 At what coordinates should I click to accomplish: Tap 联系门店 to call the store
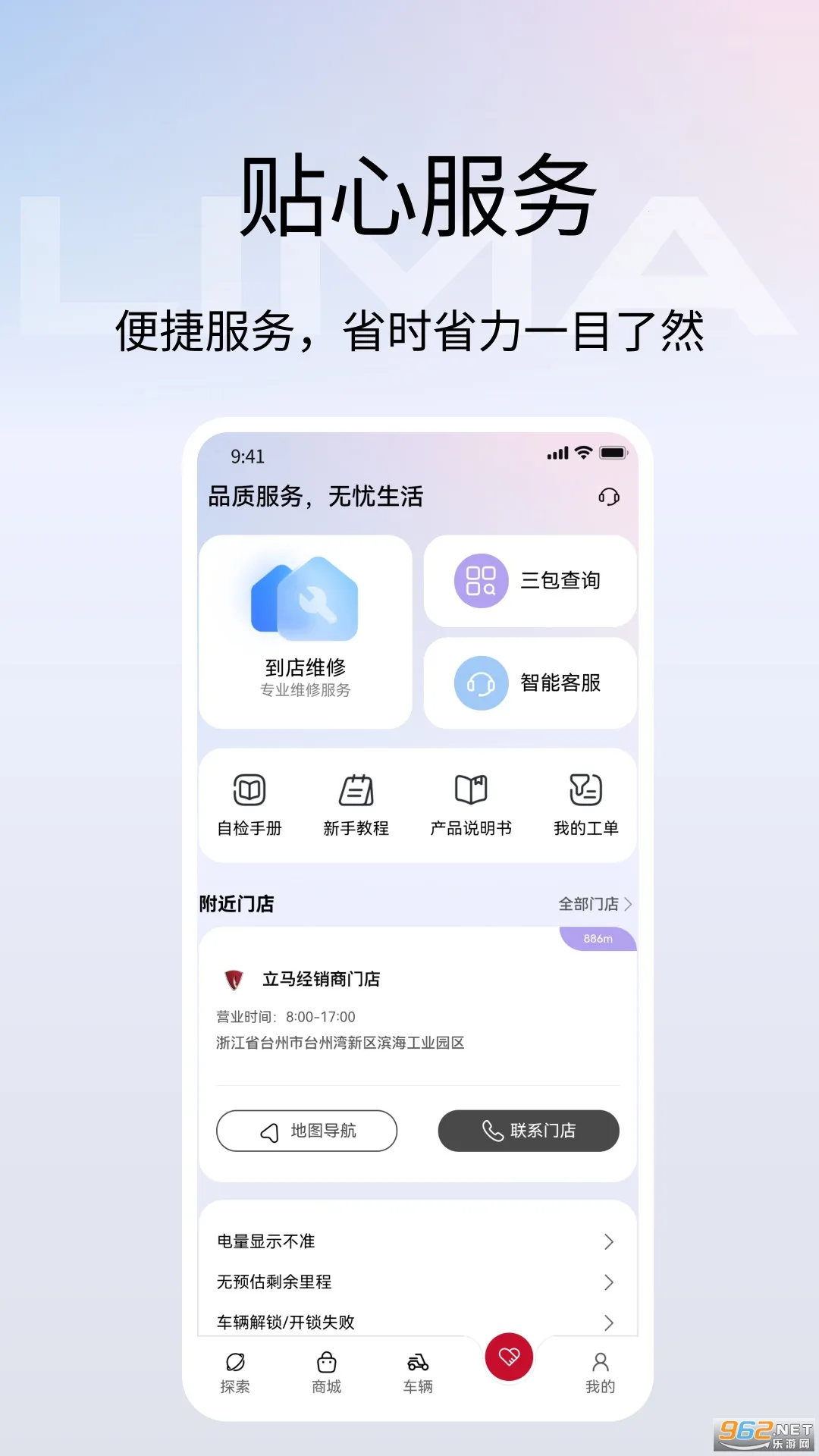tap(529, 1131)
